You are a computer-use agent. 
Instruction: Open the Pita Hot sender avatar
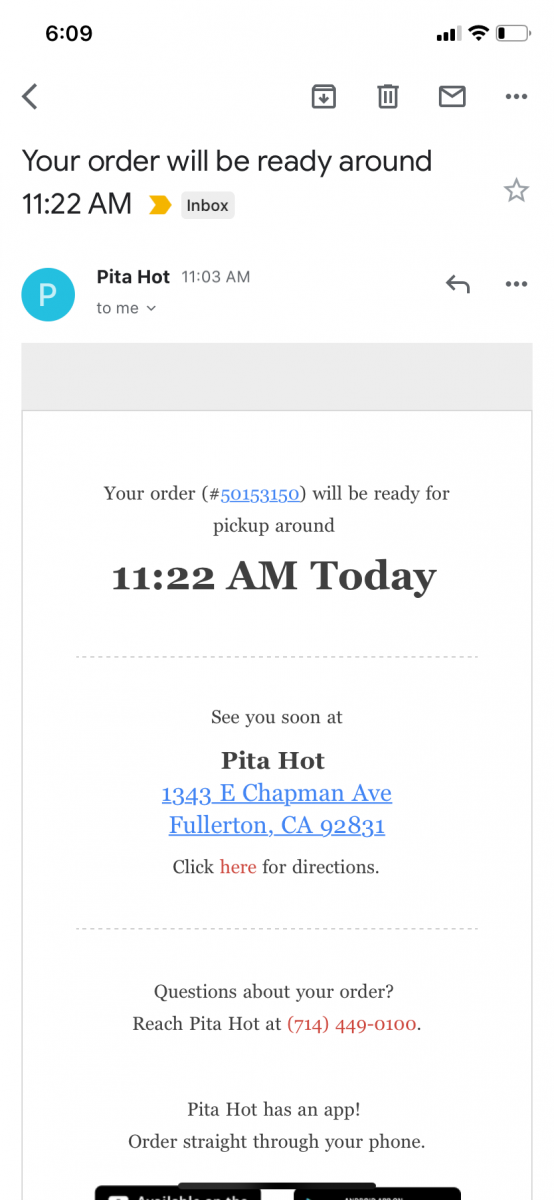[x=48, y=294]
